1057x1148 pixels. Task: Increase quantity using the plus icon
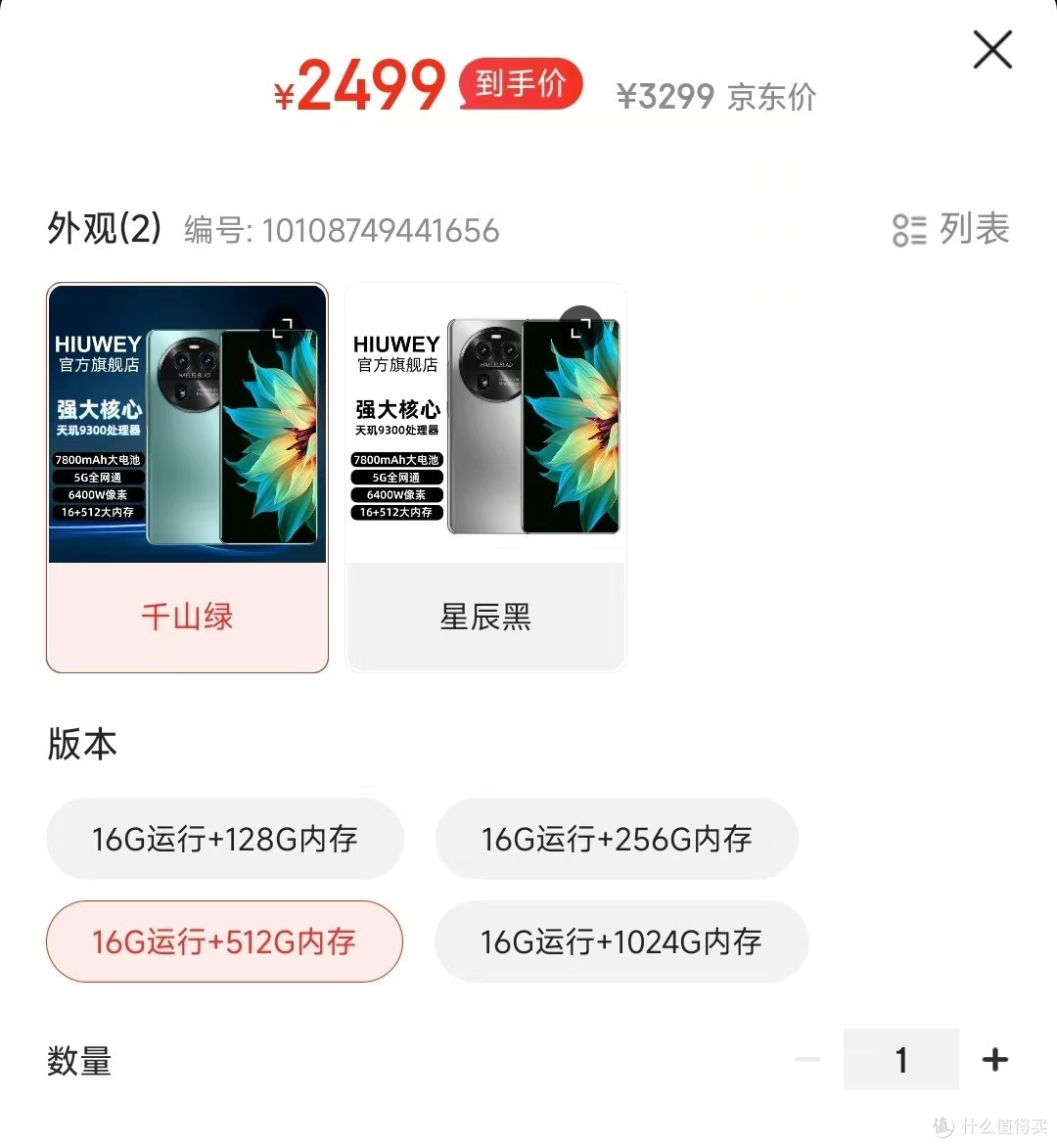[x=994, y=1059]
